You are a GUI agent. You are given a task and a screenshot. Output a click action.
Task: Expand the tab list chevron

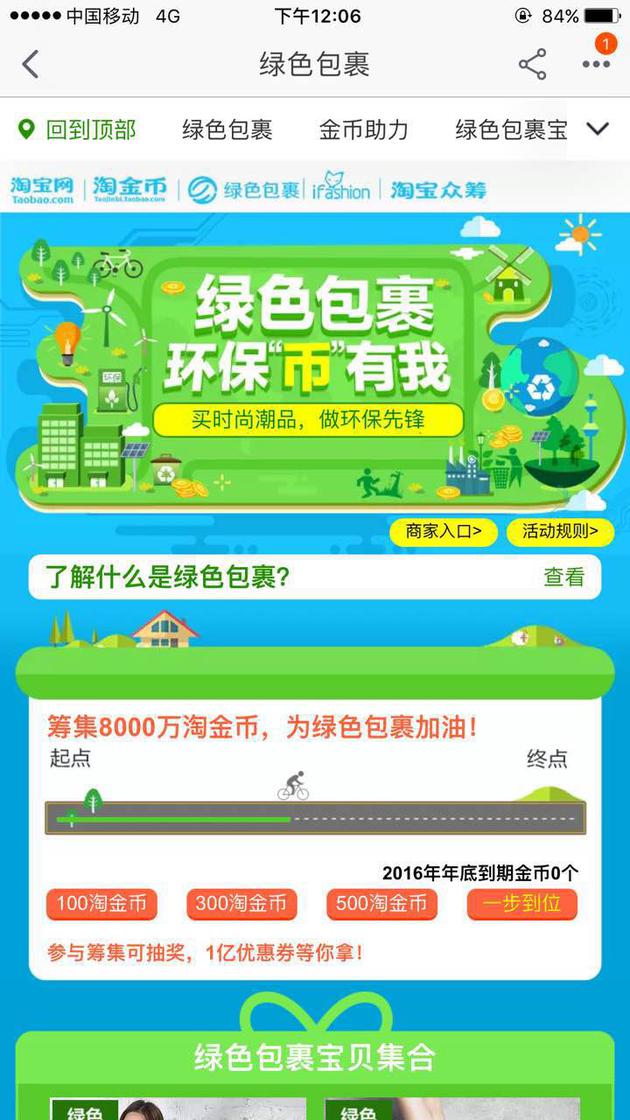point(597,129)
